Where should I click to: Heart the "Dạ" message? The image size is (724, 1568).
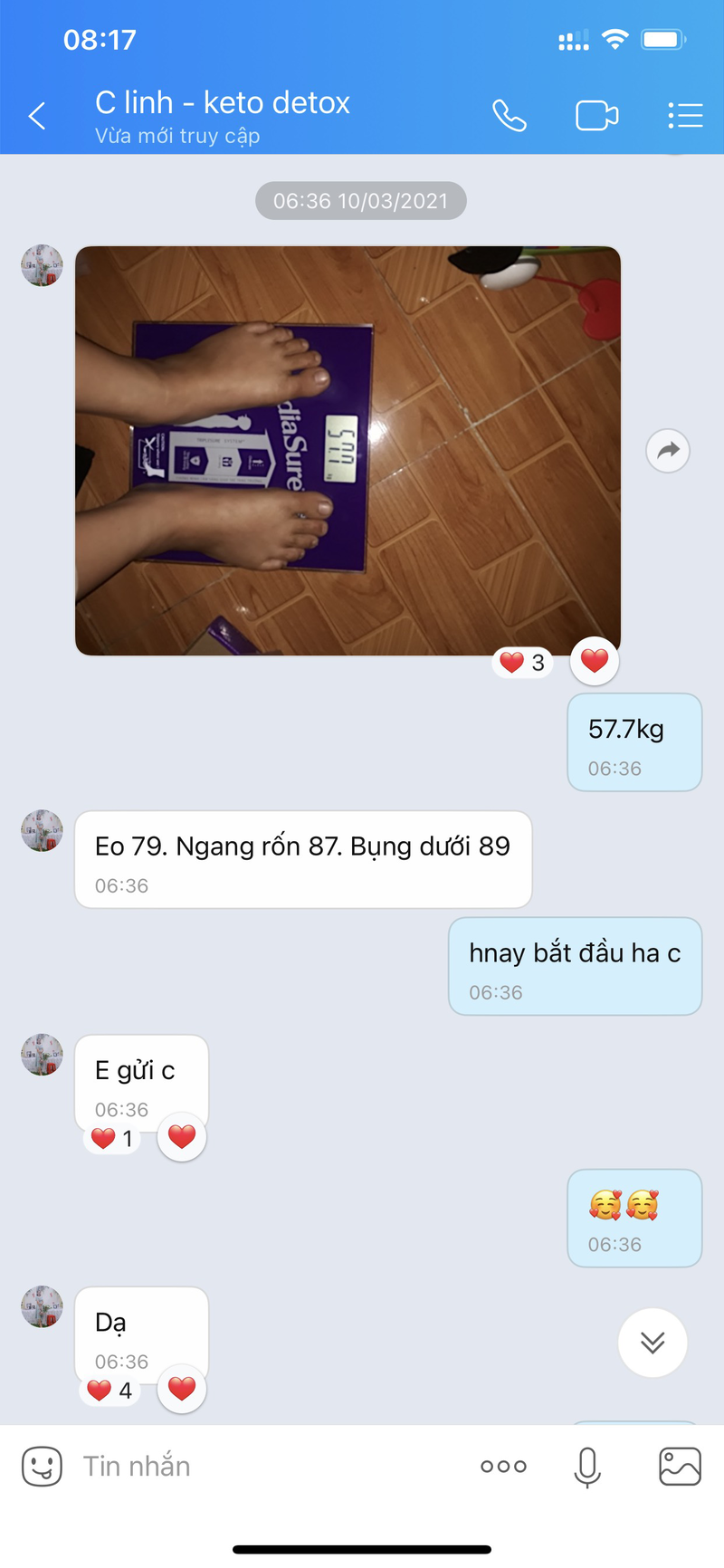point(182,1389)
